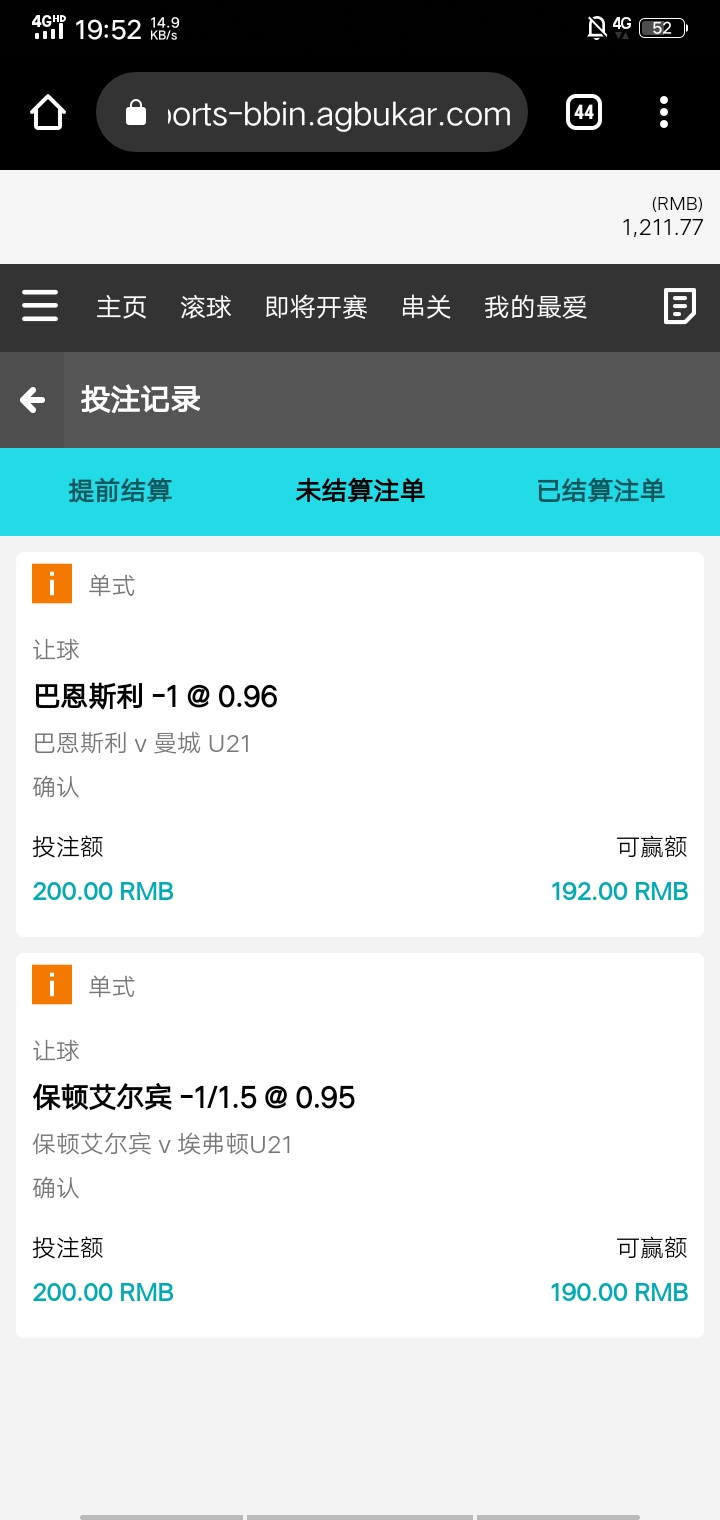Go back from 投注记录

(x=32, y=400)
